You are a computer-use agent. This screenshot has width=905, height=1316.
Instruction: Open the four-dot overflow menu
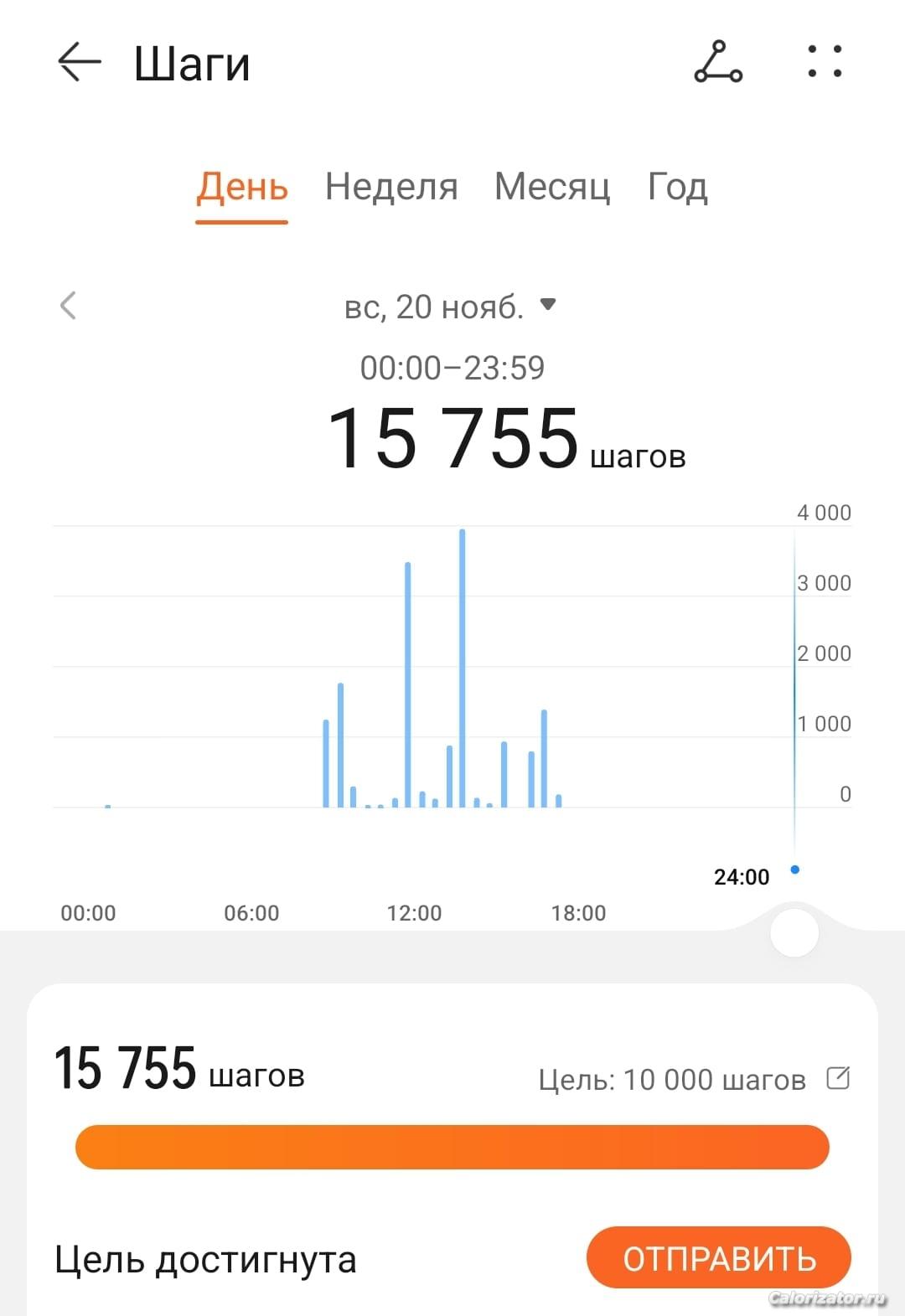825,62
